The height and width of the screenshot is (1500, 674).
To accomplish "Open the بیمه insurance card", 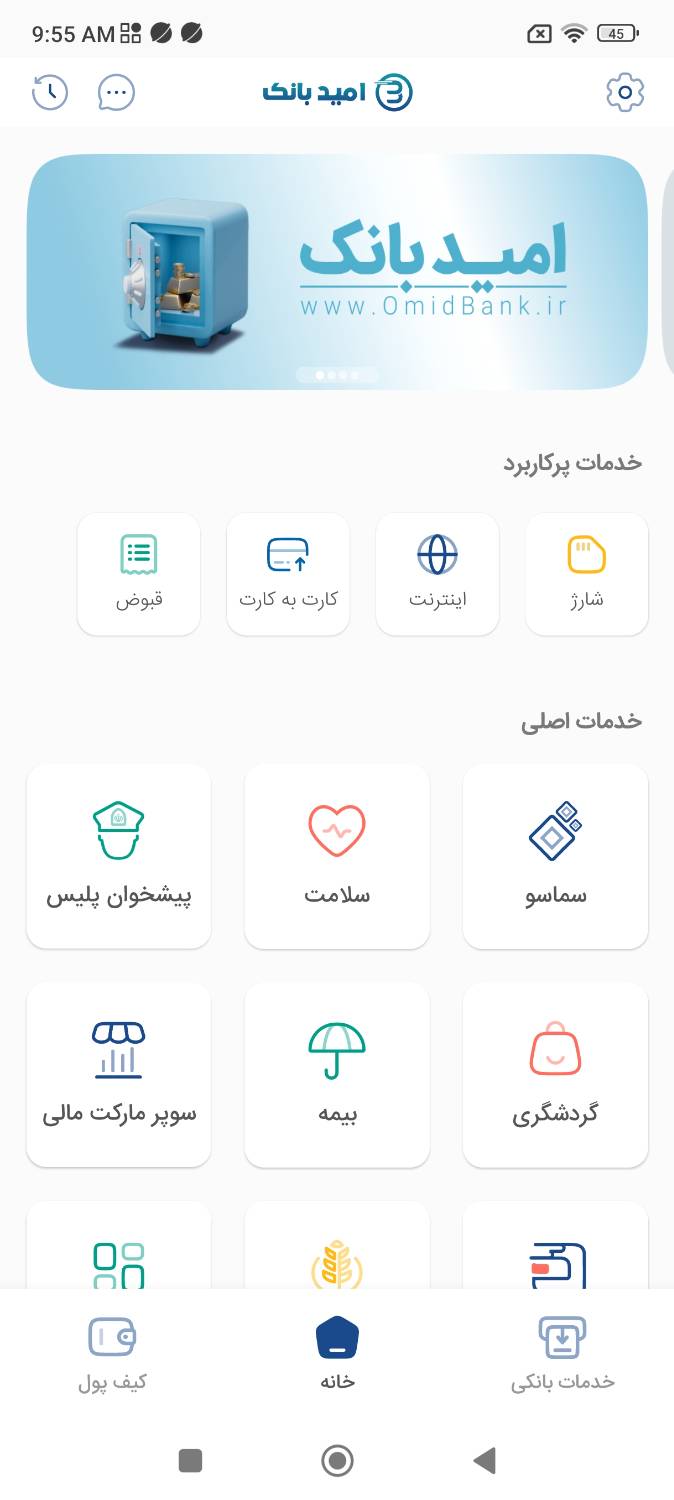I will tap(337, 1074).
